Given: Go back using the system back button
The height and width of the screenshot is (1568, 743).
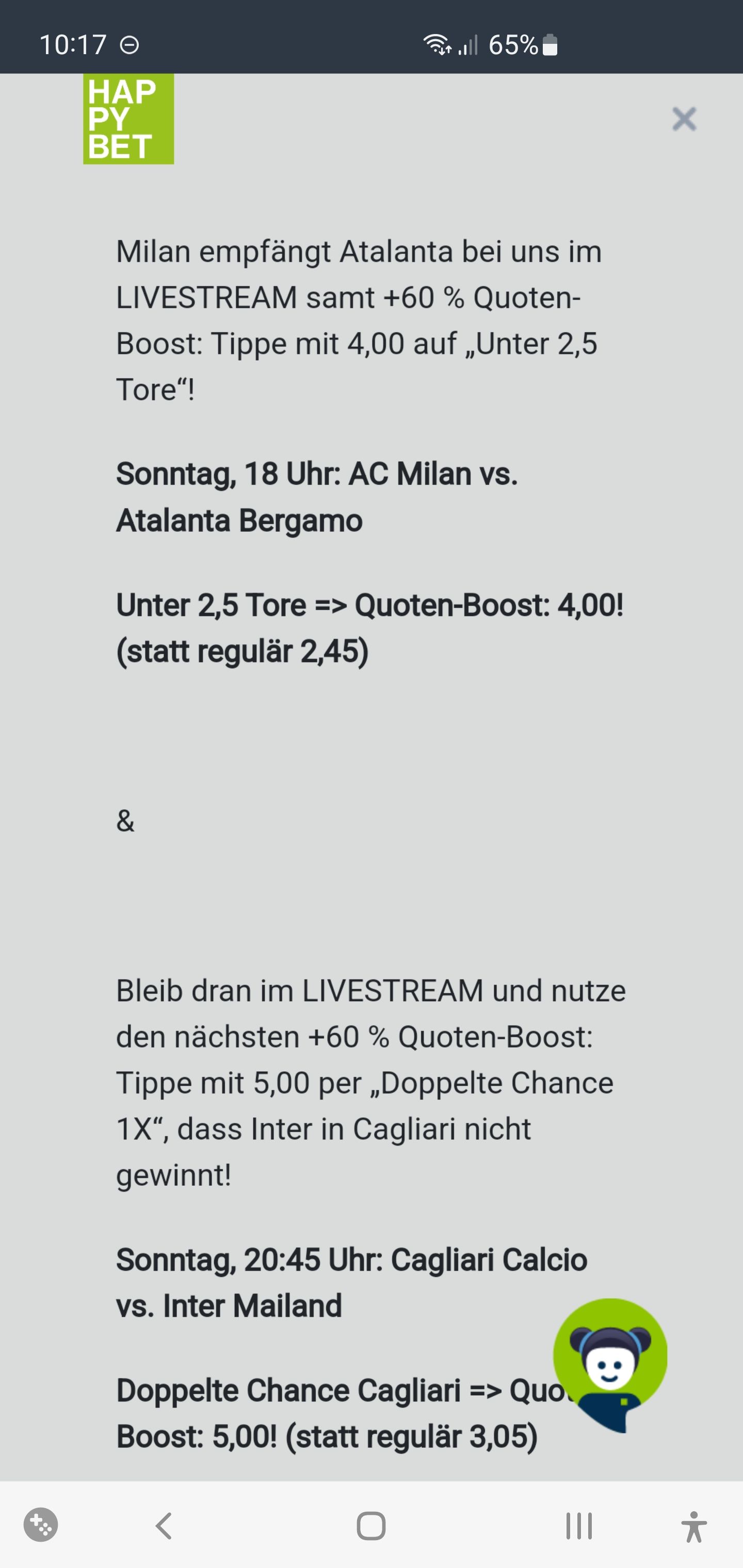Looking at the screenshot, I should click(x=164, y=1525).
